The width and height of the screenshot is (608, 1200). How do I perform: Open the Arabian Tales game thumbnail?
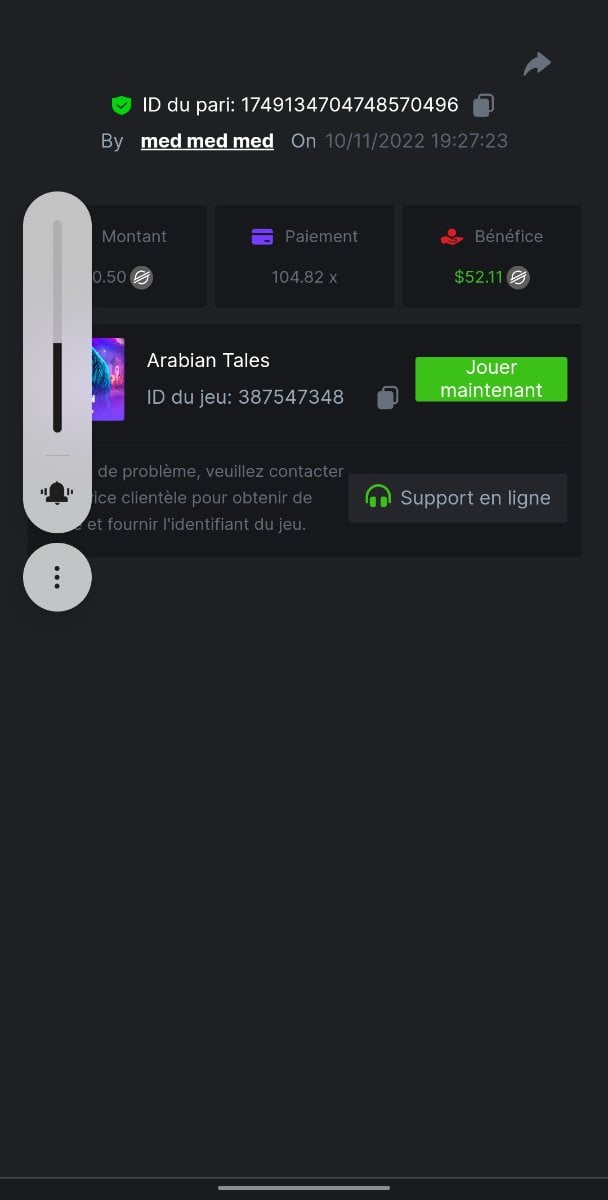coord(108,379)
